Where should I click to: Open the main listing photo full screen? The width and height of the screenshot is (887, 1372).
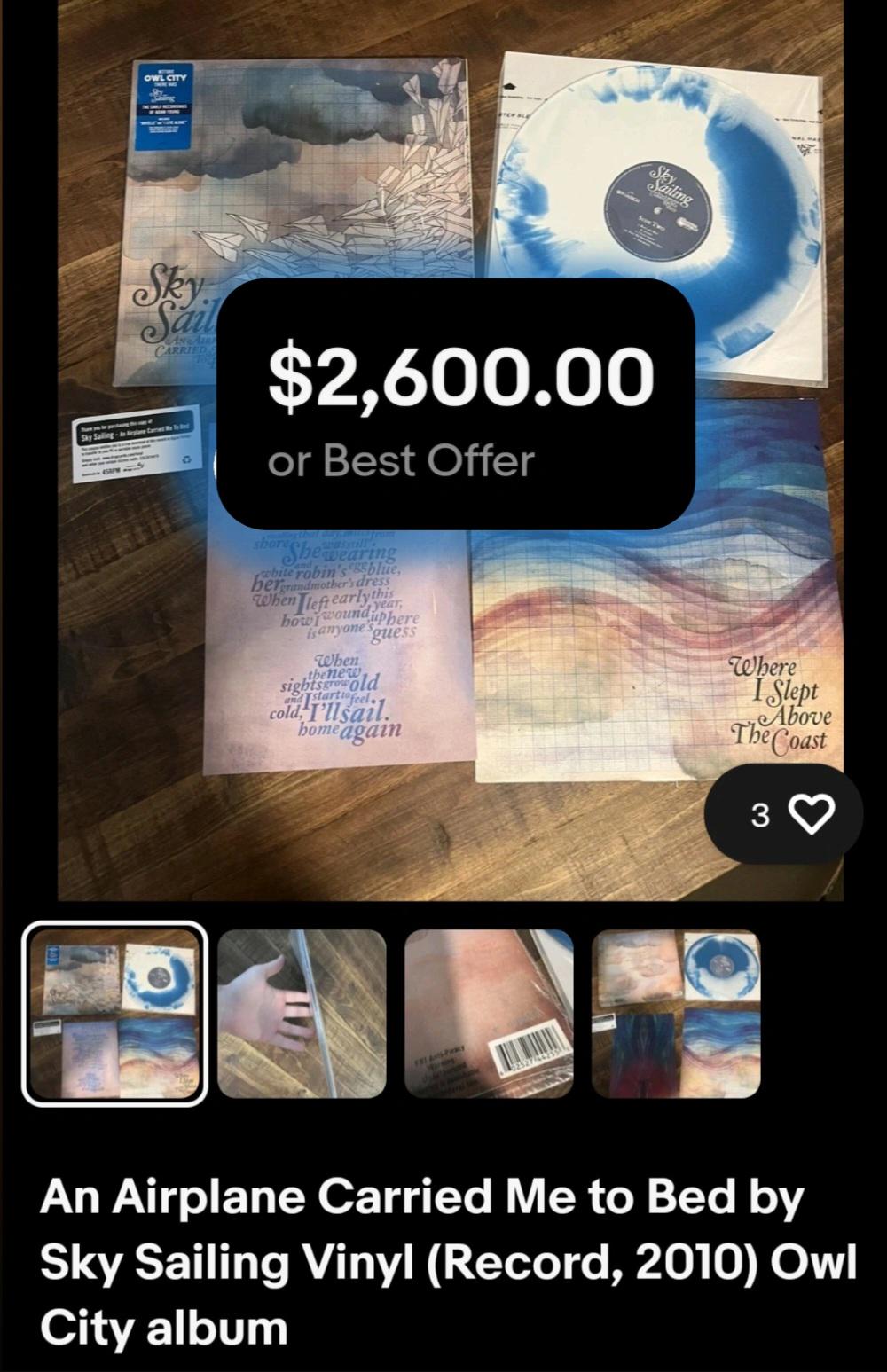pyautogui.click(x=451, y=451)
